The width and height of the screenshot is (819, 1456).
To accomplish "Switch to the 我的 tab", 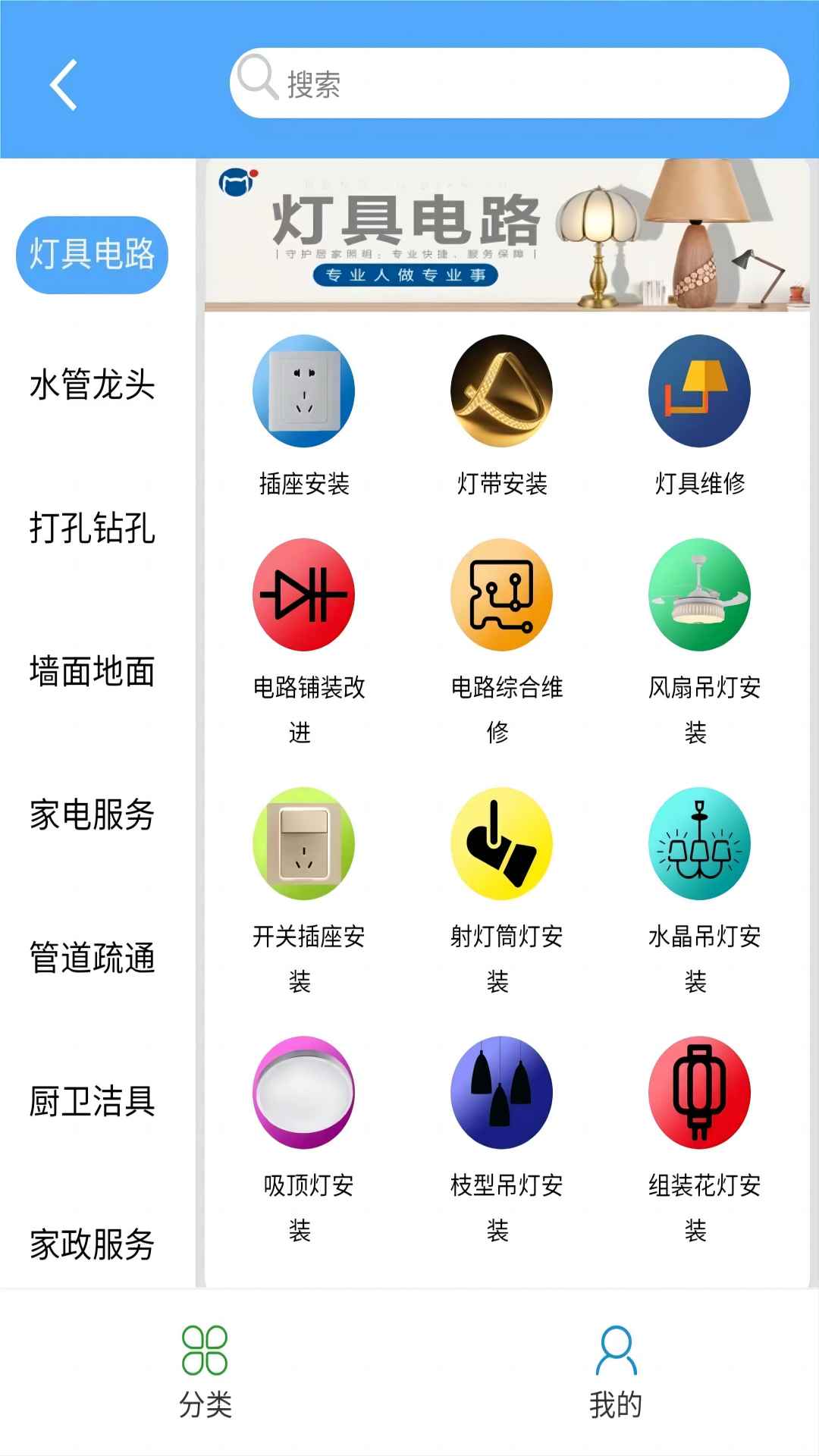I will pos(616,1372).
